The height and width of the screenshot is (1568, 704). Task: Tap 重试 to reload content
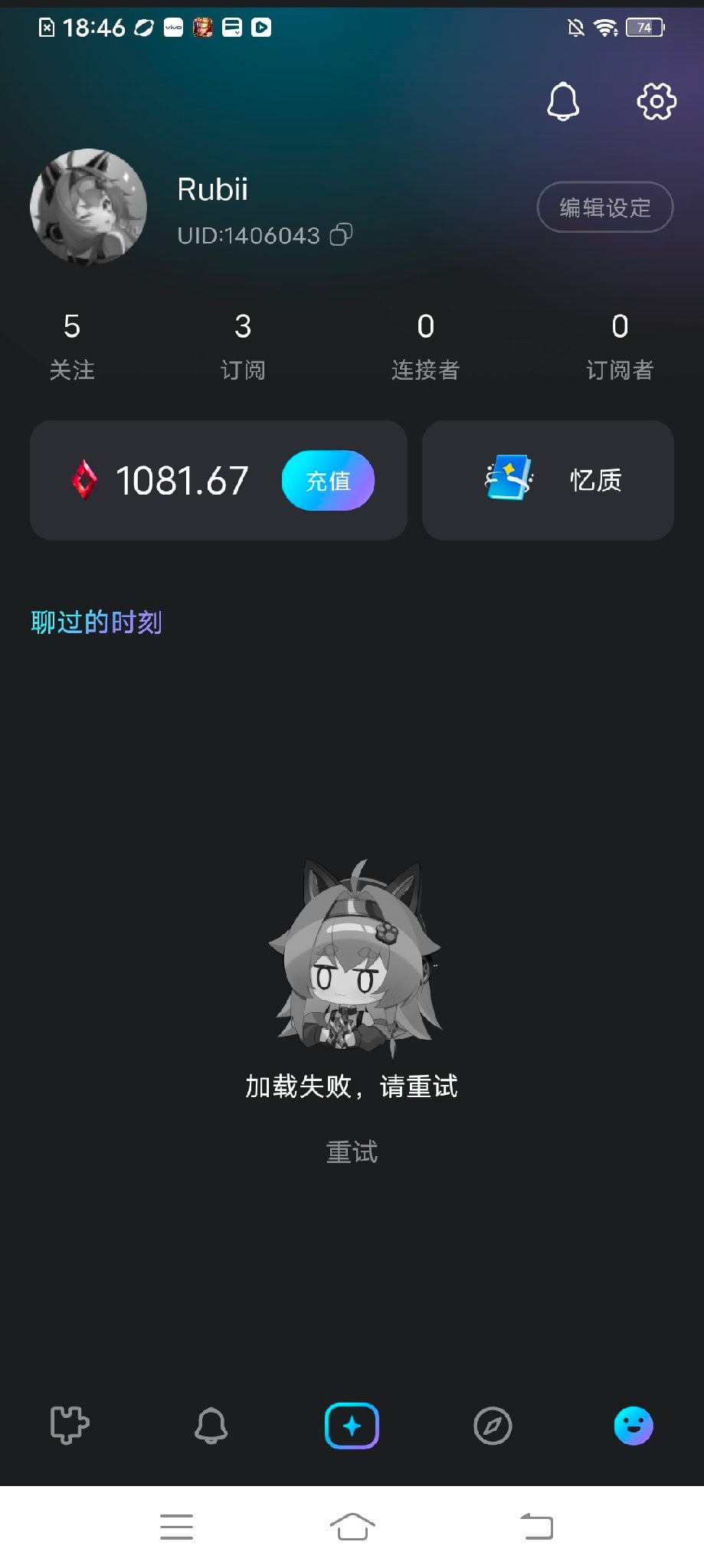coord(352,1152)
